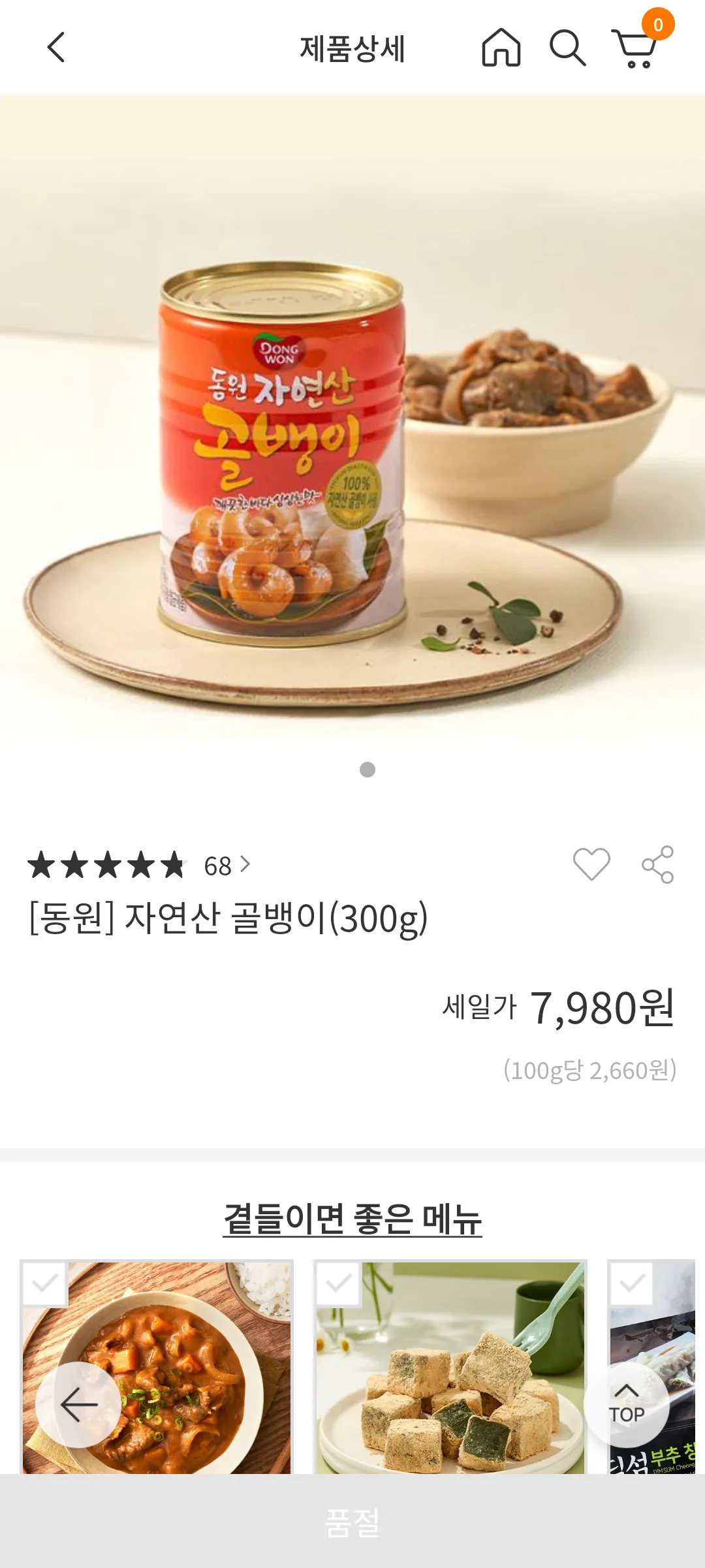Screen dimensions: 705x1568
Task: Tick the checkbox on the dimsum card
Action: coord(631,1284)
